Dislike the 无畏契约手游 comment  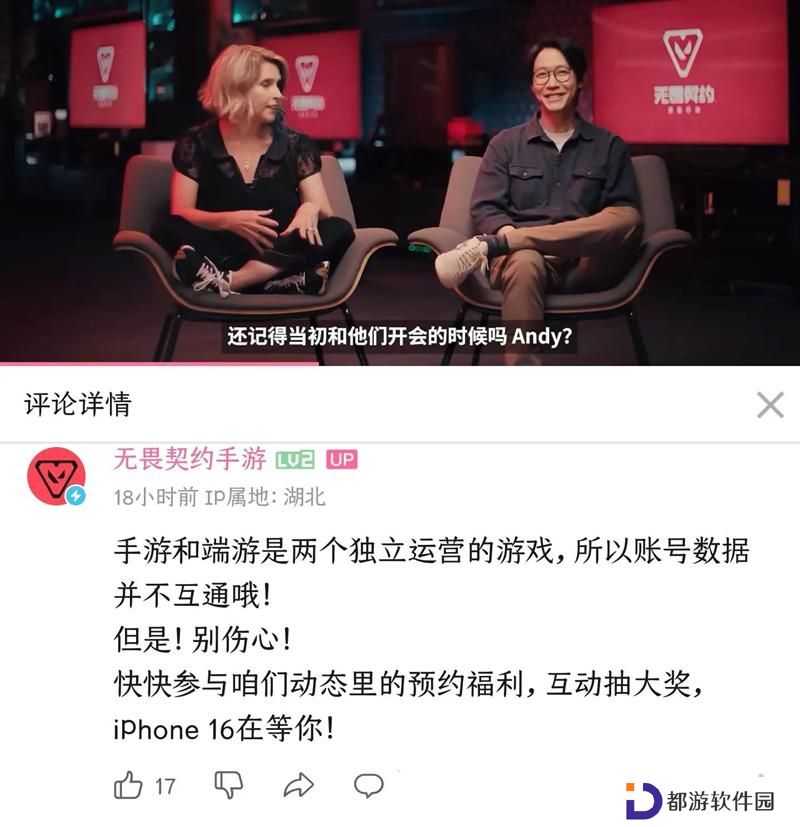point(230,786)
